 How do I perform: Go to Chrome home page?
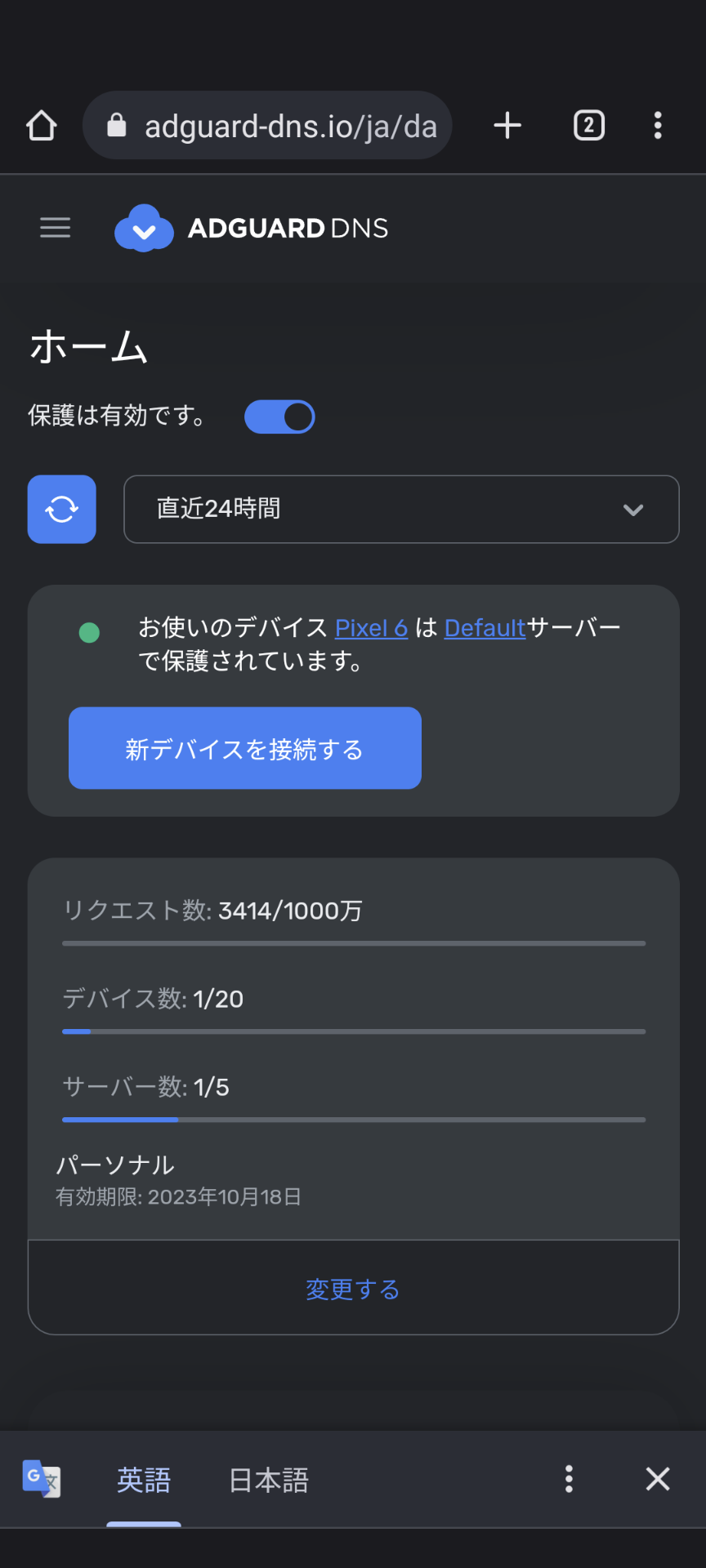(41, 125)
